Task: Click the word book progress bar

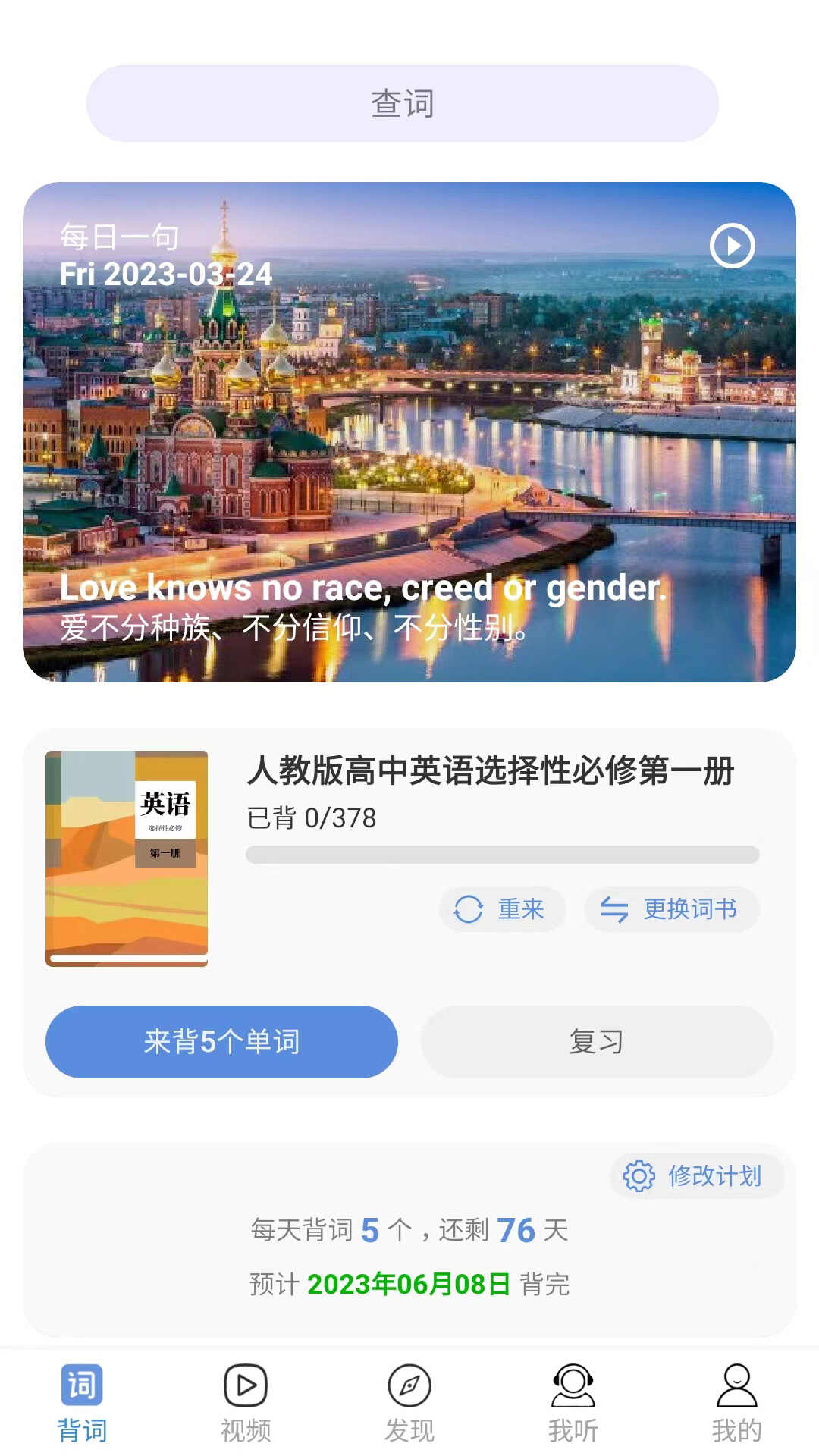Action: pyautogui.click(x=500, y=853)
